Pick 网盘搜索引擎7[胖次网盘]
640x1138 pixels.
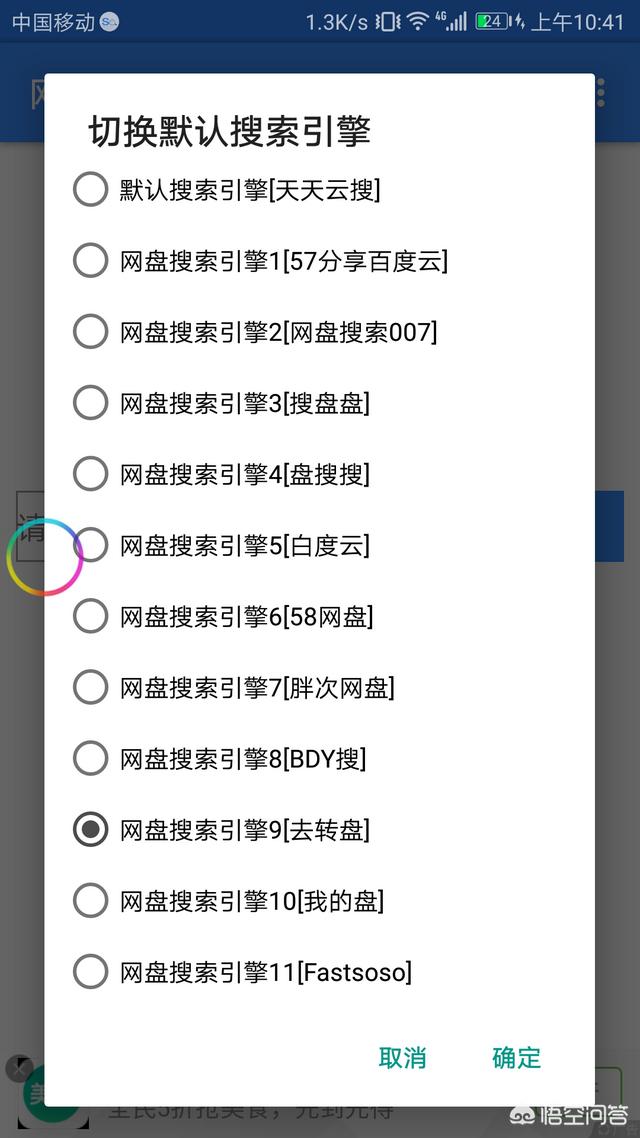tap(319, 688)
